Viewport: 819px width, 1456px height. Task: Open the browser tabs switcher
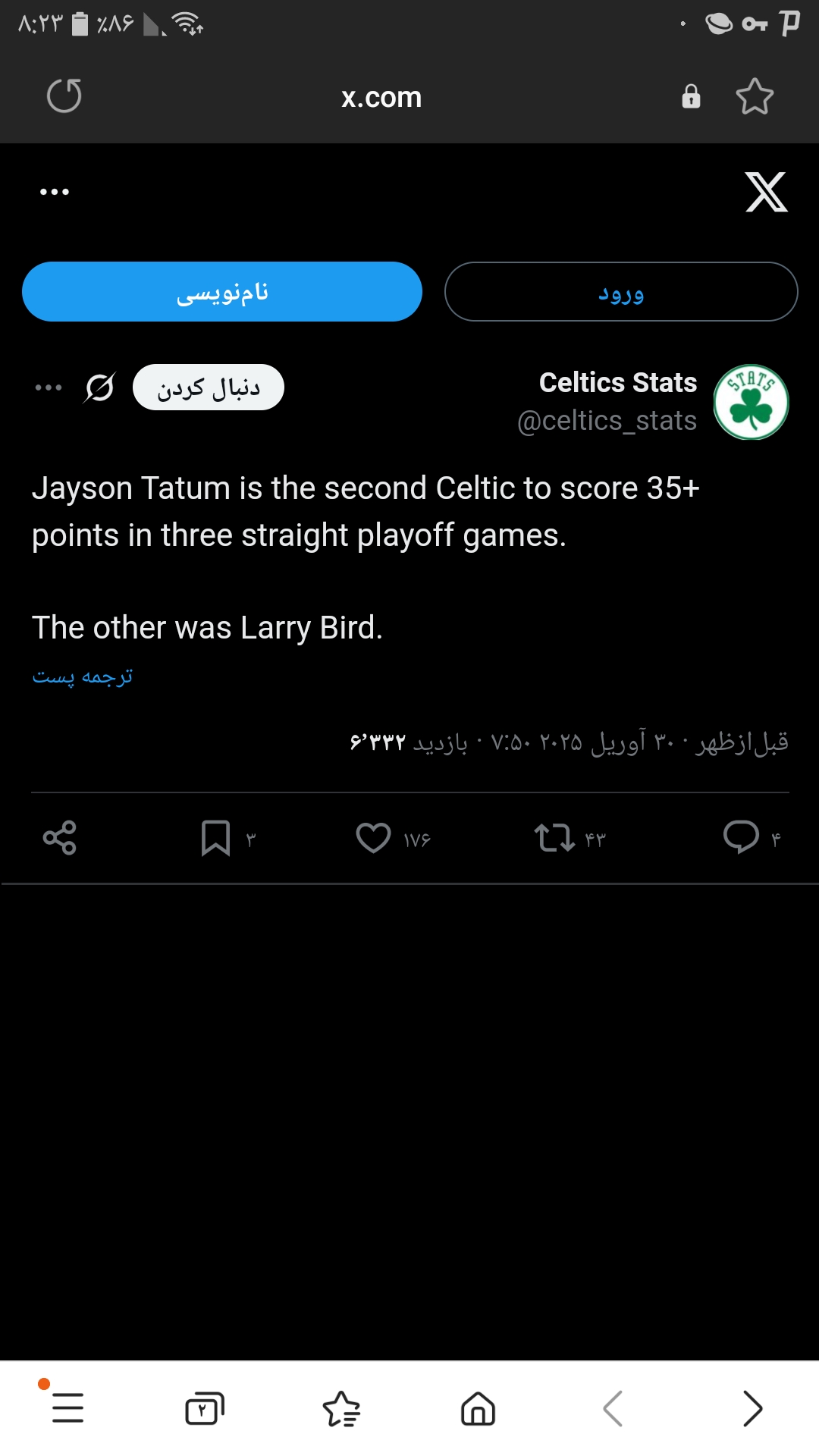205,1408
